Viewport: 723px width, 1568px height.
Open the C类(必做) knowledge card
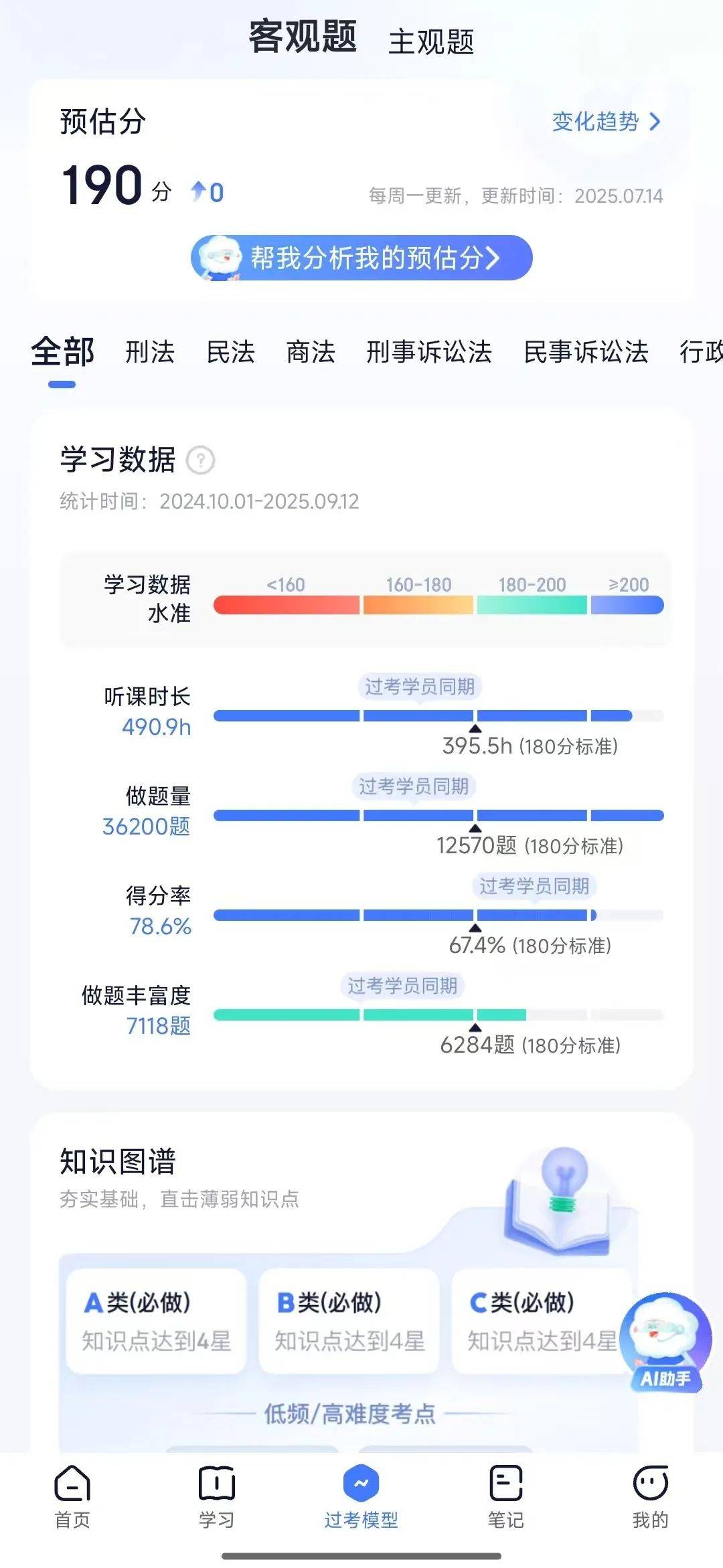click(x=542, y=1321)
